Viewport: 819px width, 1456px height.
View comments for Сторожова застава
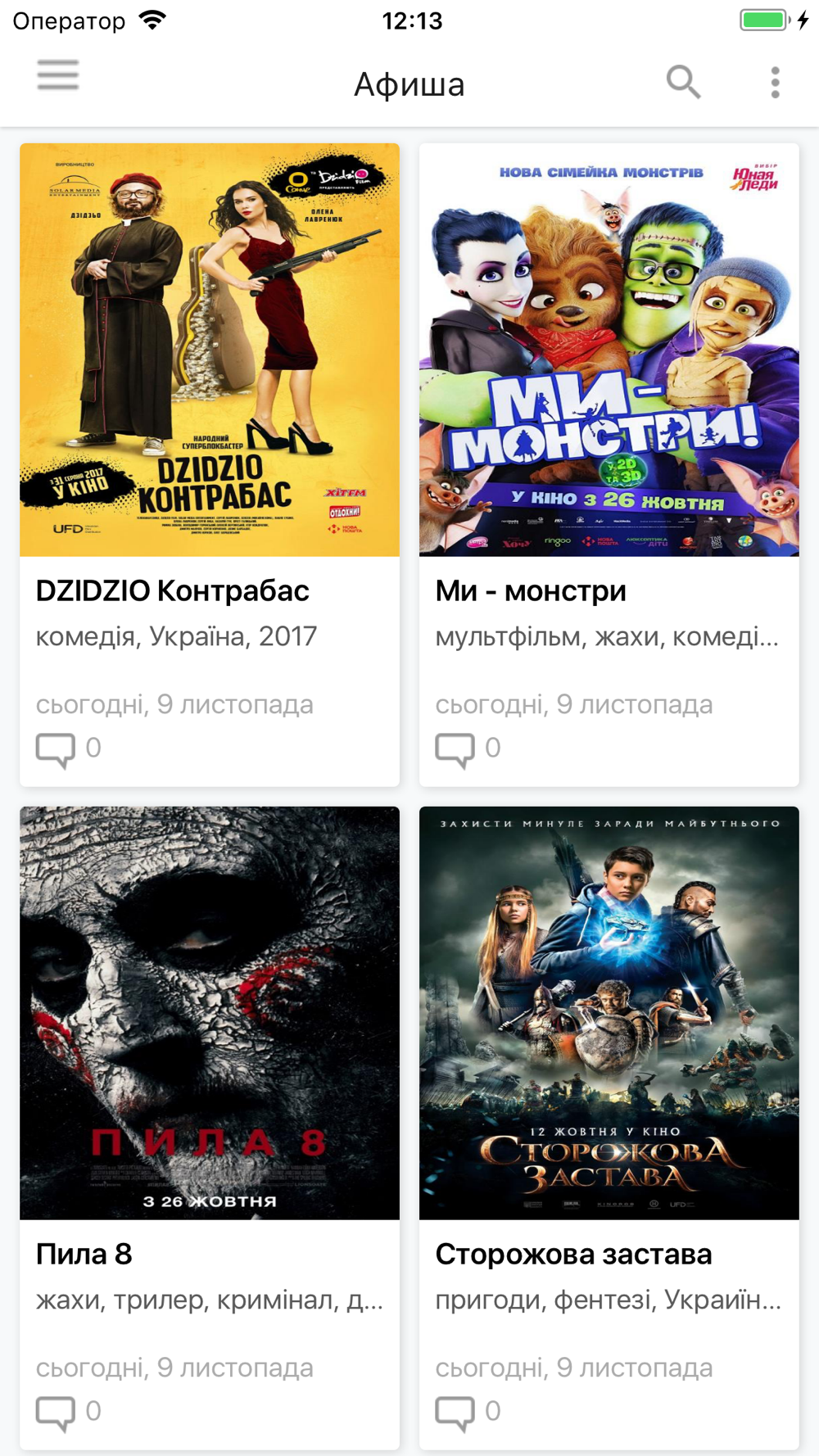468,1413
